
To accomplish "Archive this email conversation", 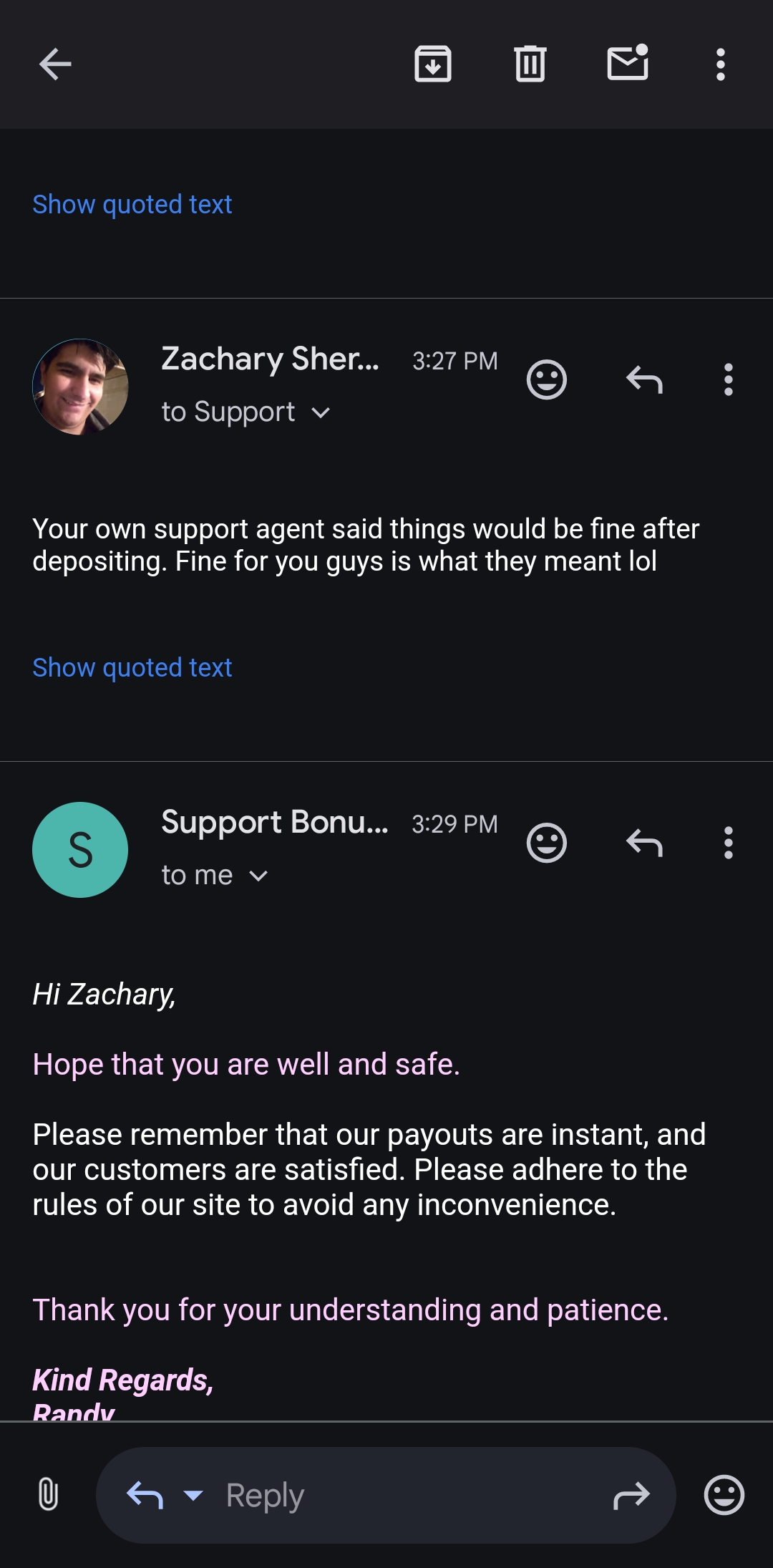I will point(433,64).
